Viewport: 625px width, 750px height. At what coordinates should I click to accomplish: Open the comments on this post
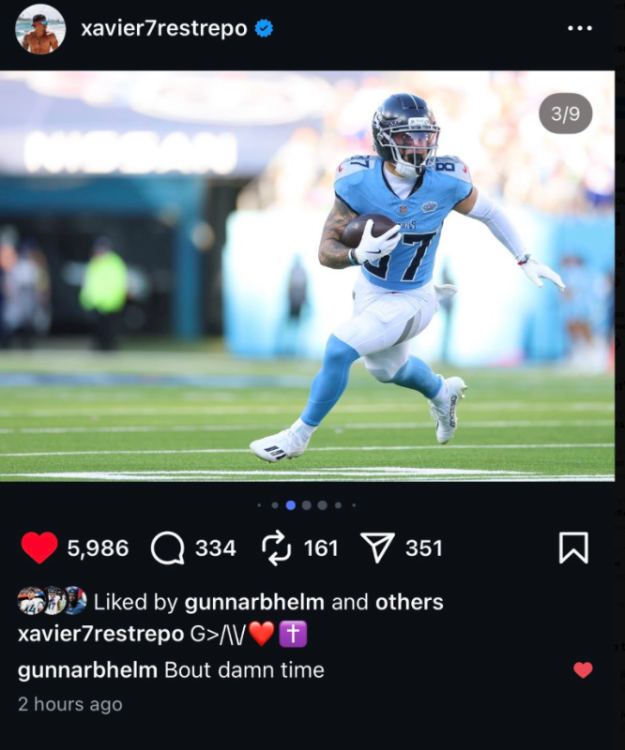[x=168, y=548]
